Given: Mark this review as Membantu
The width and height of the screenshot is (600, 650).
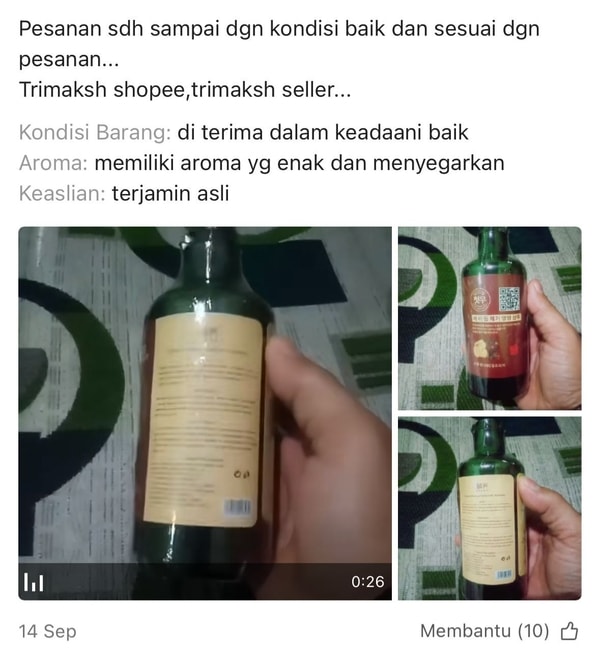Looking at the screenshot, I should pos(569,631).
